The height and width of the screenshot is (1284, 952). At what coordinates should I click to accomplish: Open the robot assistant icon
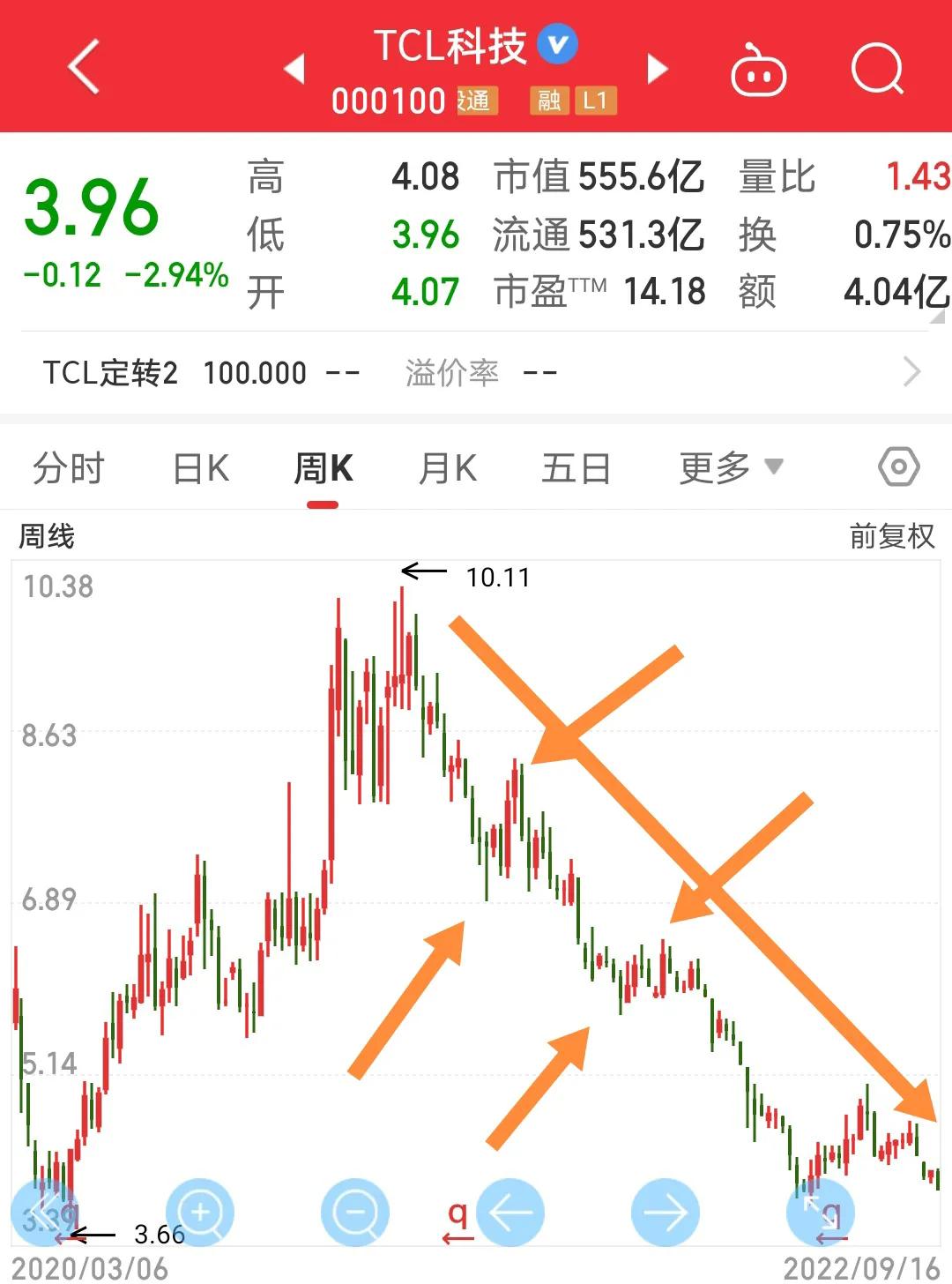click(758, 71)
